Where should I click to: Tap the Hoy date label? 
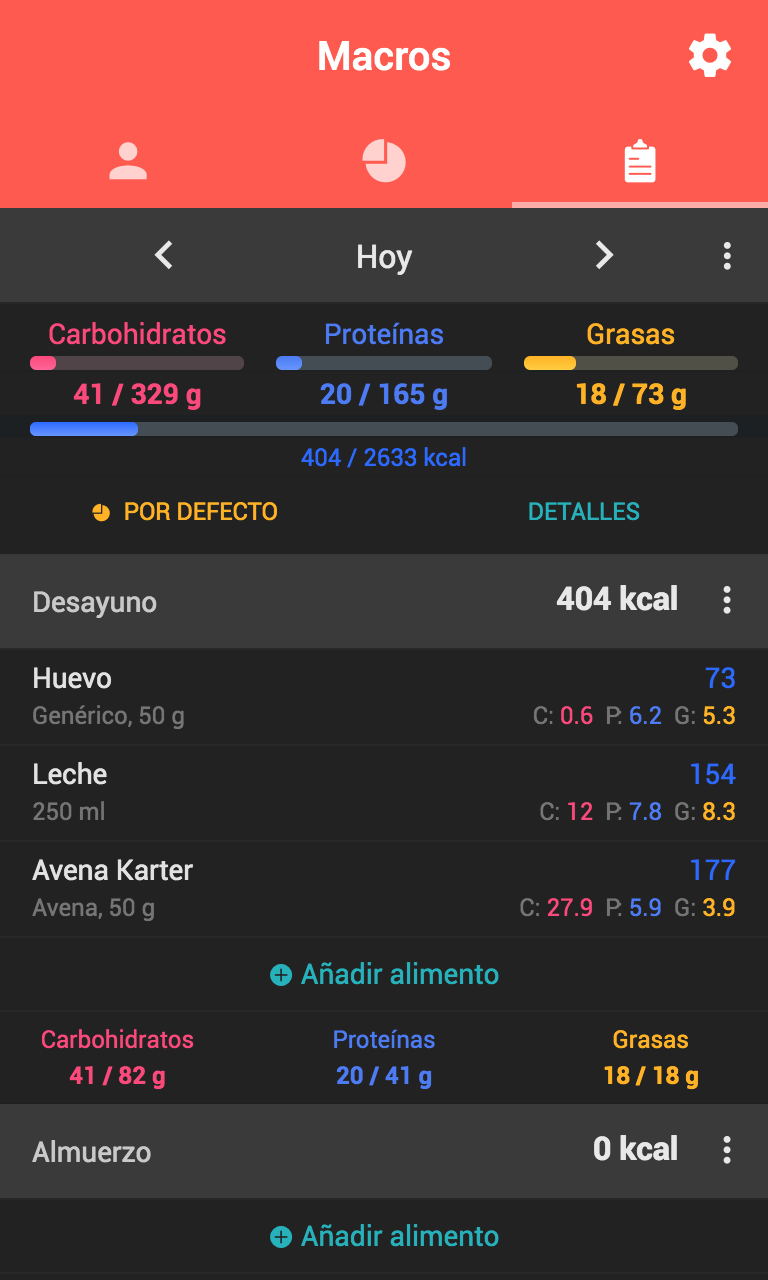pos(384,257)
